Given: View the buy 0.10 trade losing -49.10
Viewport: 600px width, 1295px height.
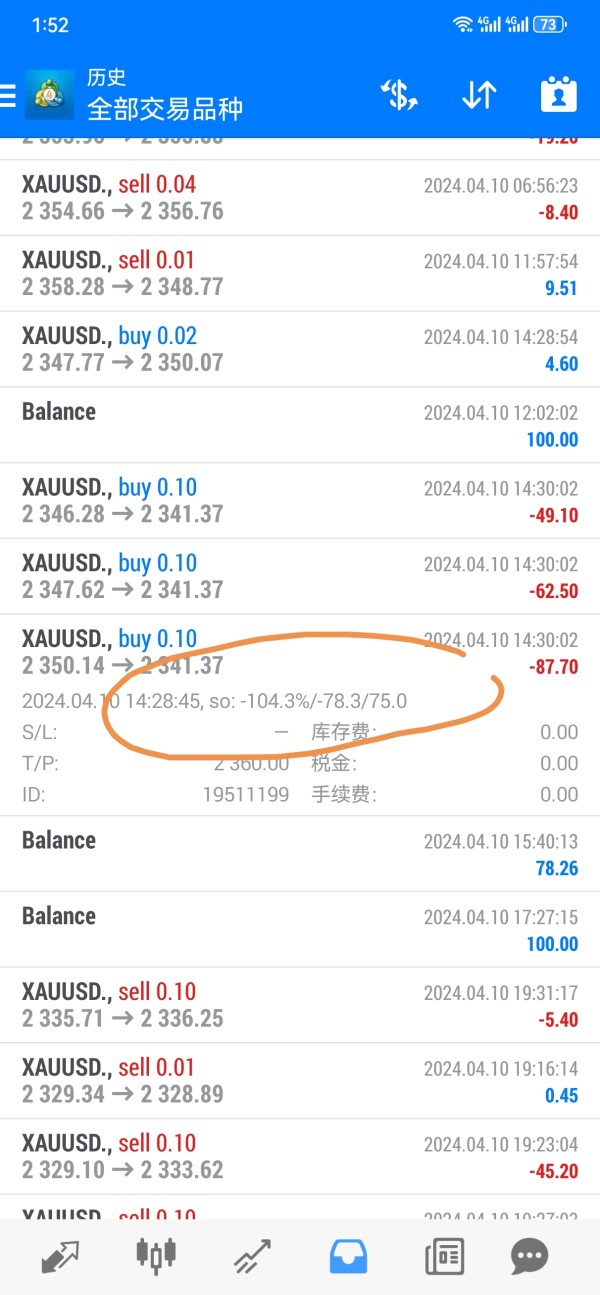Looking at the screenshot, I should tap(300, 501).
